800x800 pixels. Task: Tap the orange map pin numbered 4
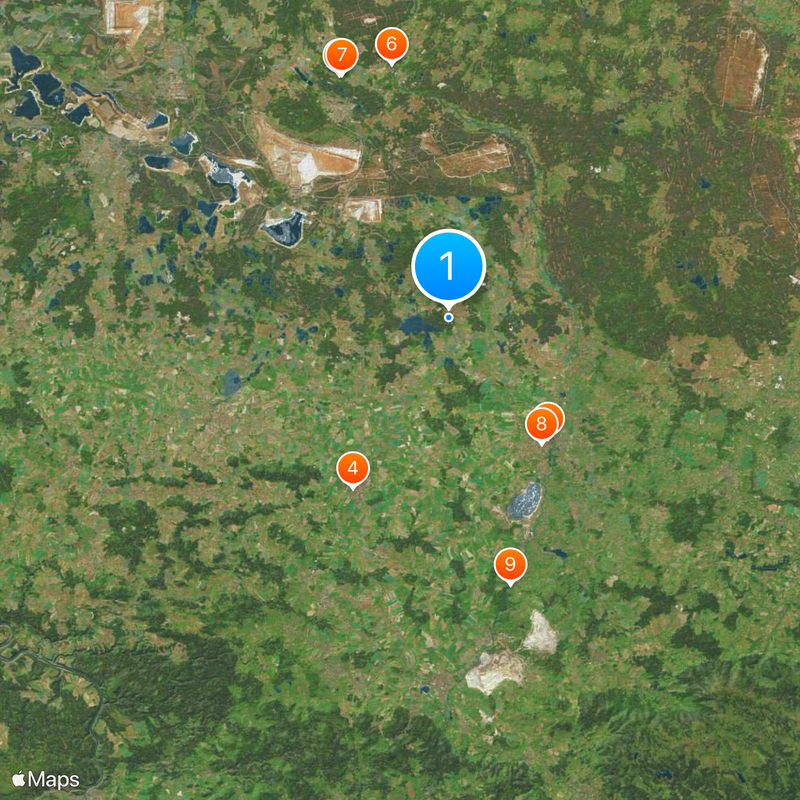pyautogui.click(x=352, y=468)
